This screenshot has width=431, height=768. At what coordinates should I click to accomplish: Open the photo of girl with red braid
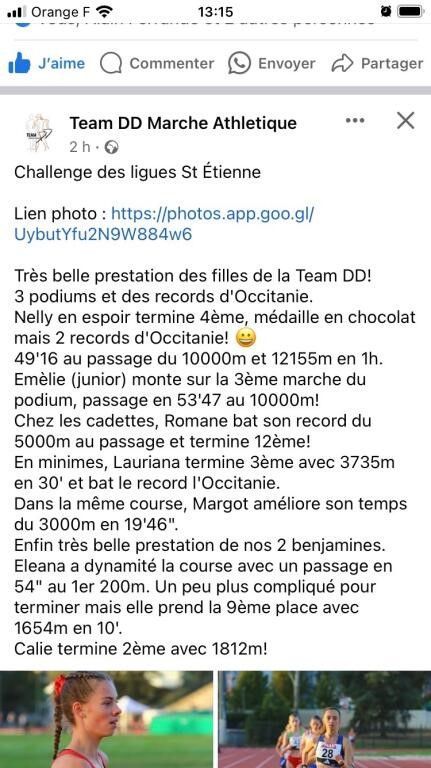(x=106, y=719)
